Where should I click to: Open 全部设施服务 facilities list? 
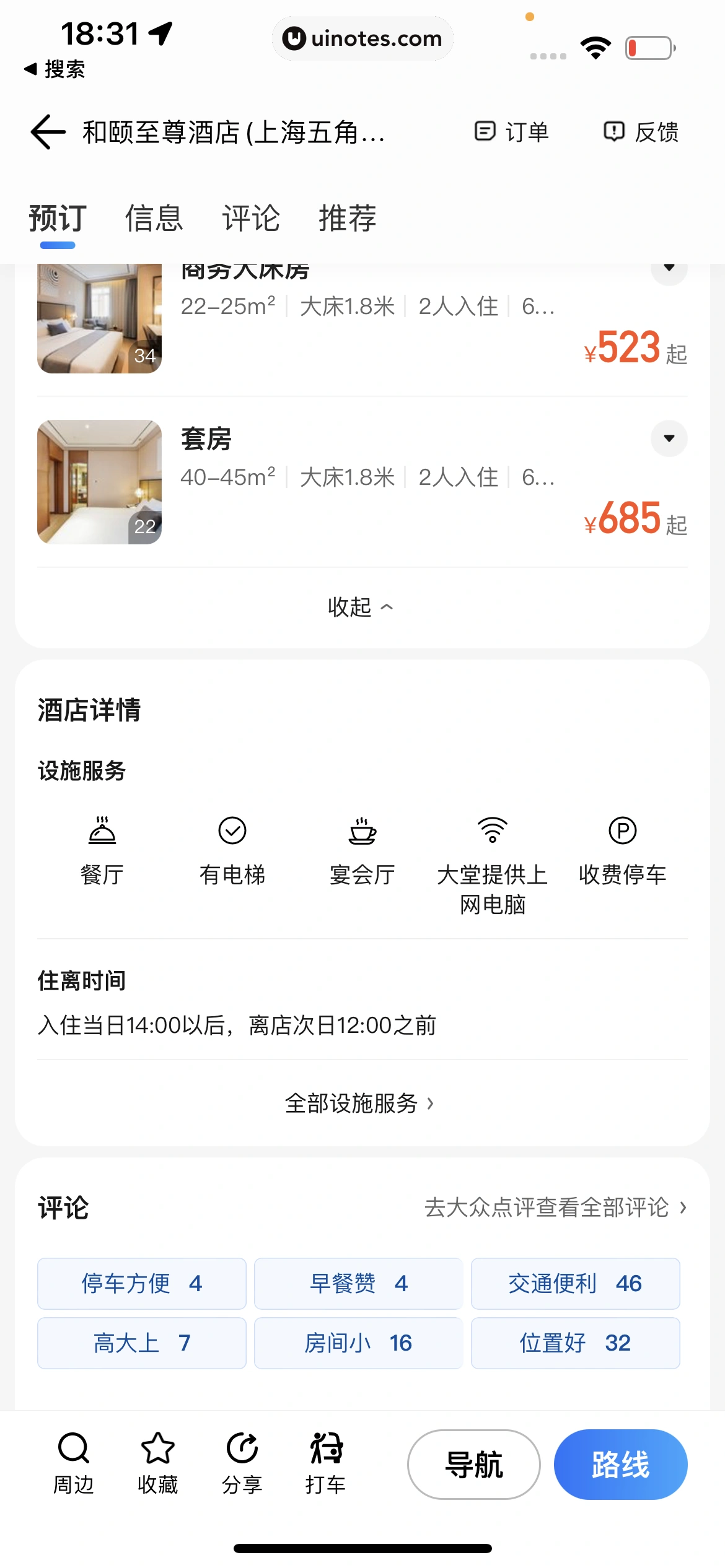[x=359, y=1103]
